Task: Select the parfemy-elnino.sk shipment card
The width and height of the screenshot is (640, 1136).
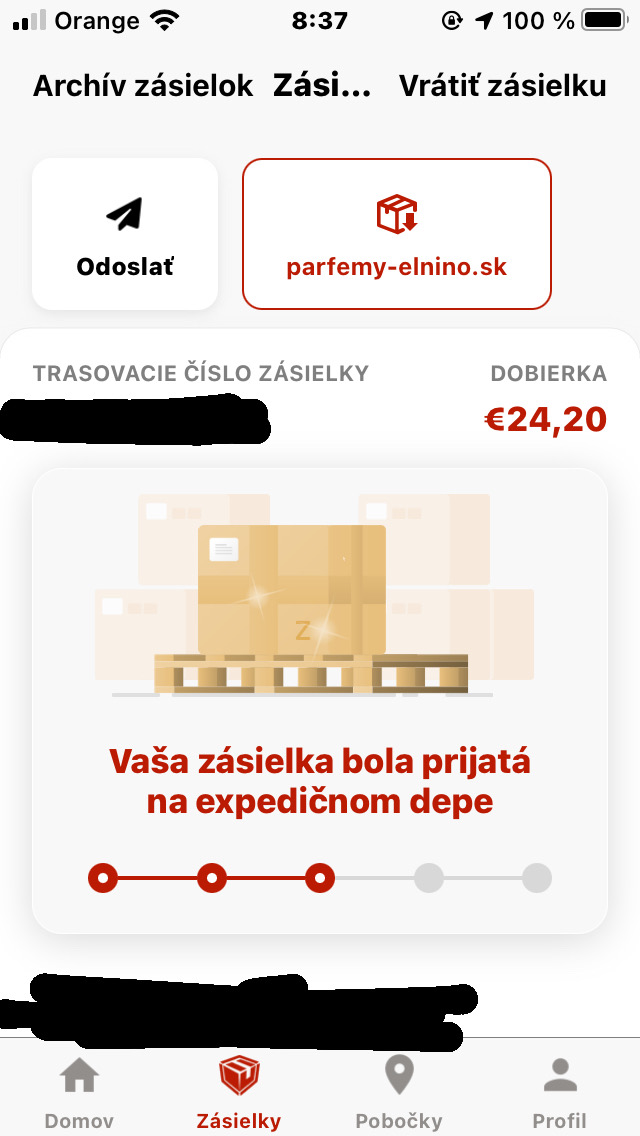Action: (396, 234)
